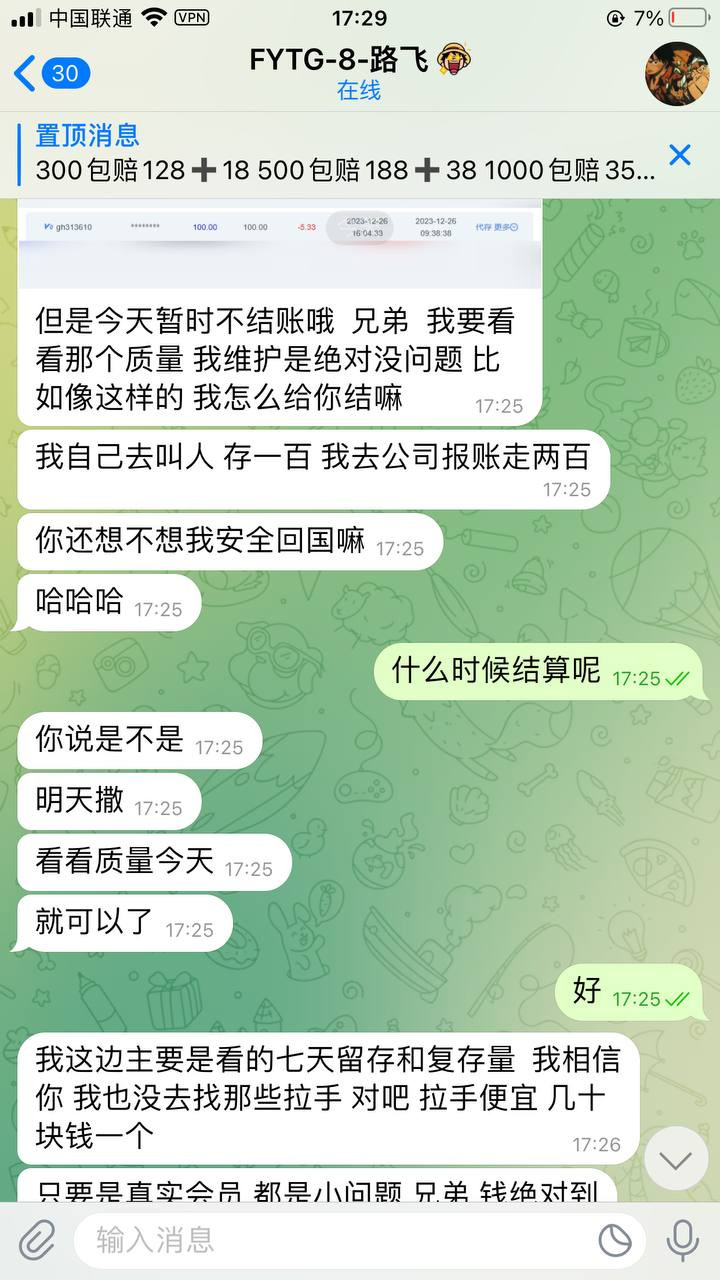Image resolution: width=720 pixels, height=1280 pixels.
Task: Tap the attach file paperclip icon
Action: [37, 1241]
